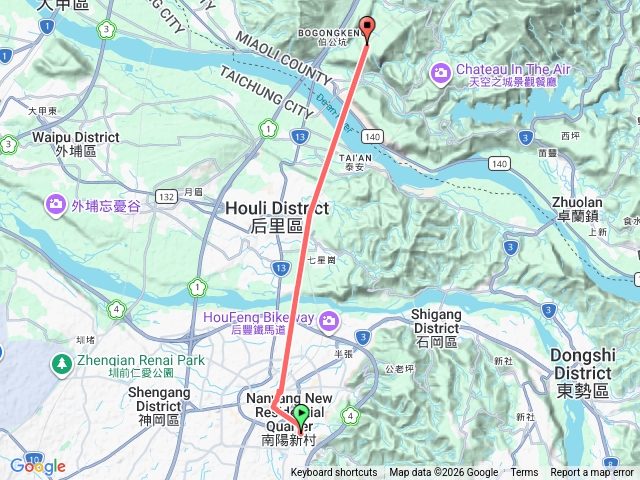This screenshot has width=640, height=480.
Task: Open the Terms link
Action: (524, 473)
